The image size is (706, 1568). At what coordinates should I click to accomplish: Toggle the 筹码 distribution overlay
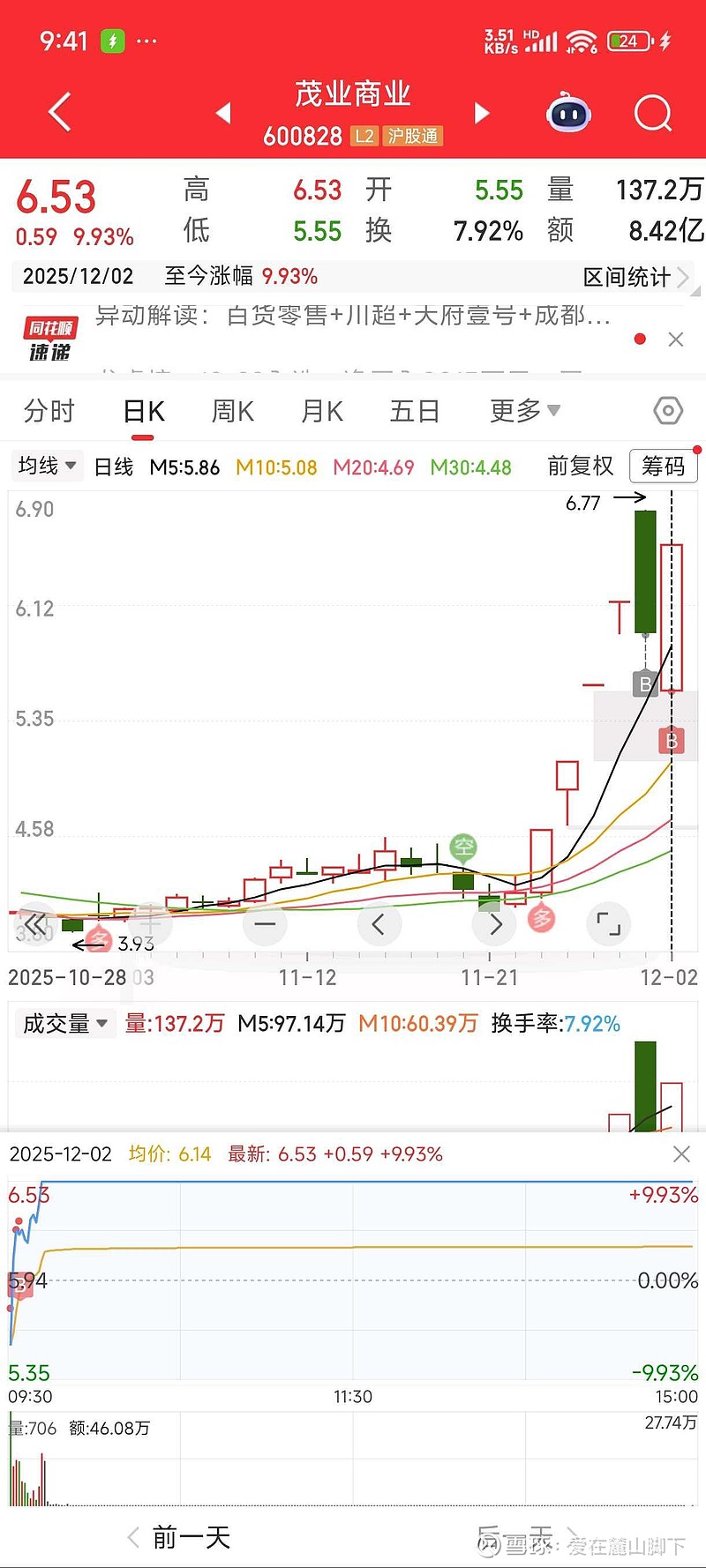[x=663, y=466]
